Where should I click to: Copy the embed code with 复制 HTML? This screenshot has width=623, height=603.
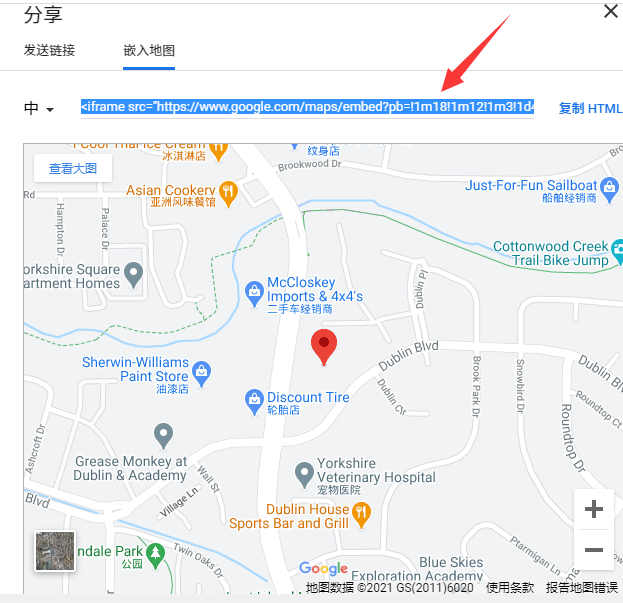[590, 108]
